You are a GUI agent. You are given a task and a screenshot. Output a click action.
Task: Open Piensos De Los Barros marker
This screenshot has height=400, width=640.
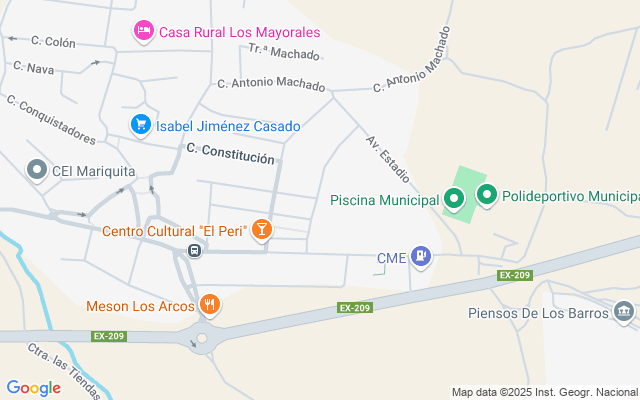(x=625, y=311)
